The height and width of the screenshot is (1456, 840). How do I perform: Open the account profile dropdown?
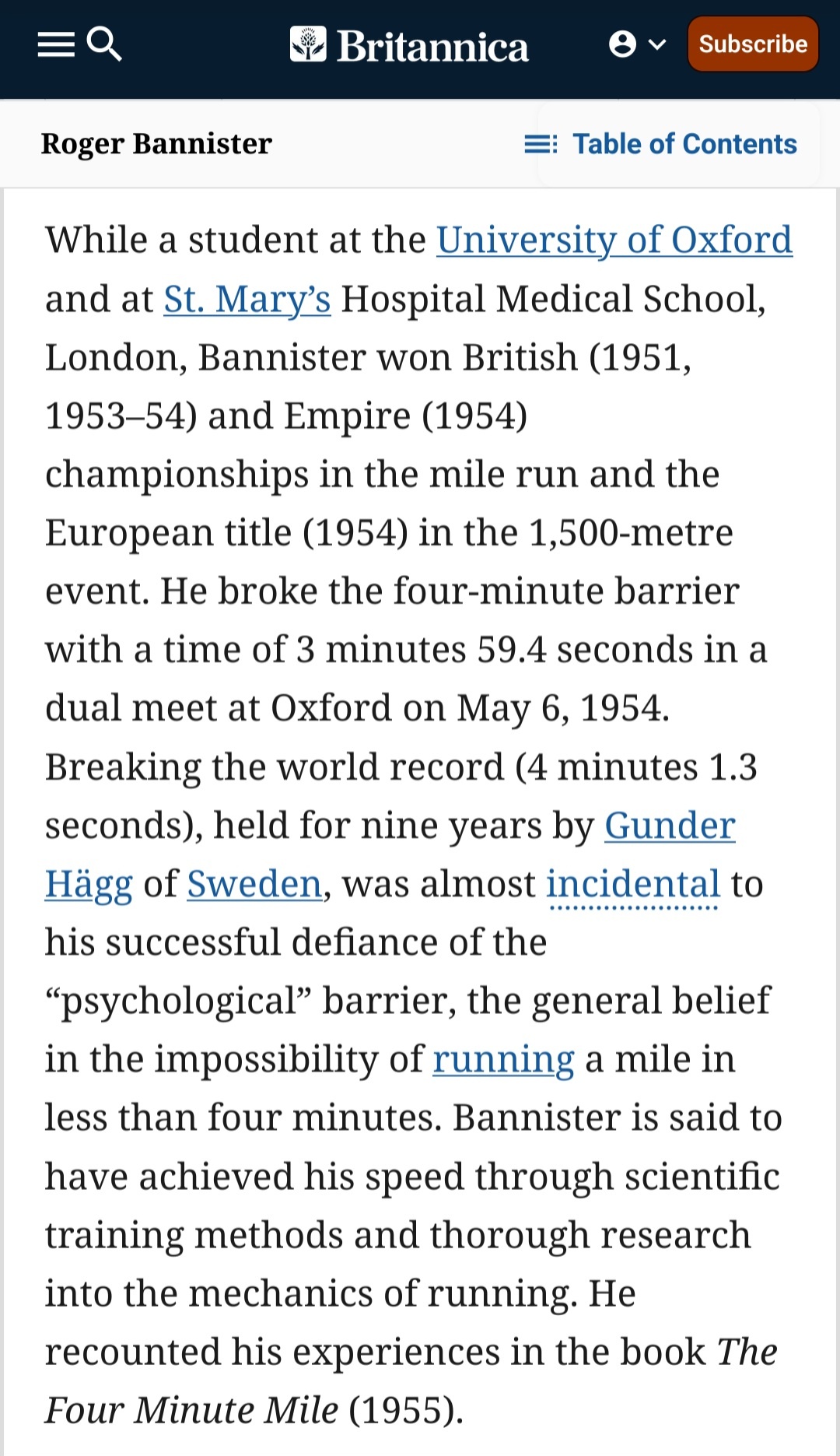click(637, 44)
